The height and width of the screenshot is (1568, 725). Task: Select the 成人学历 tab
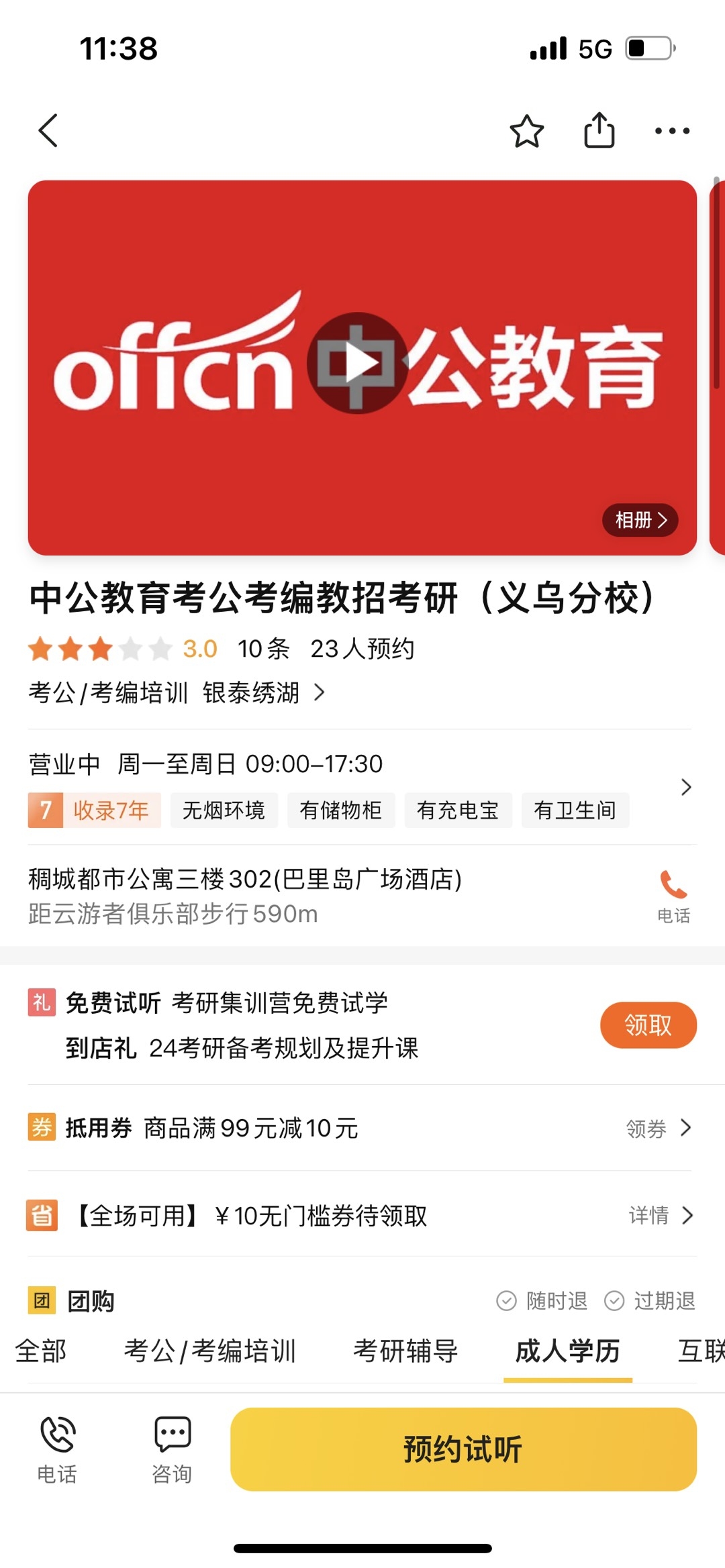567,1351
